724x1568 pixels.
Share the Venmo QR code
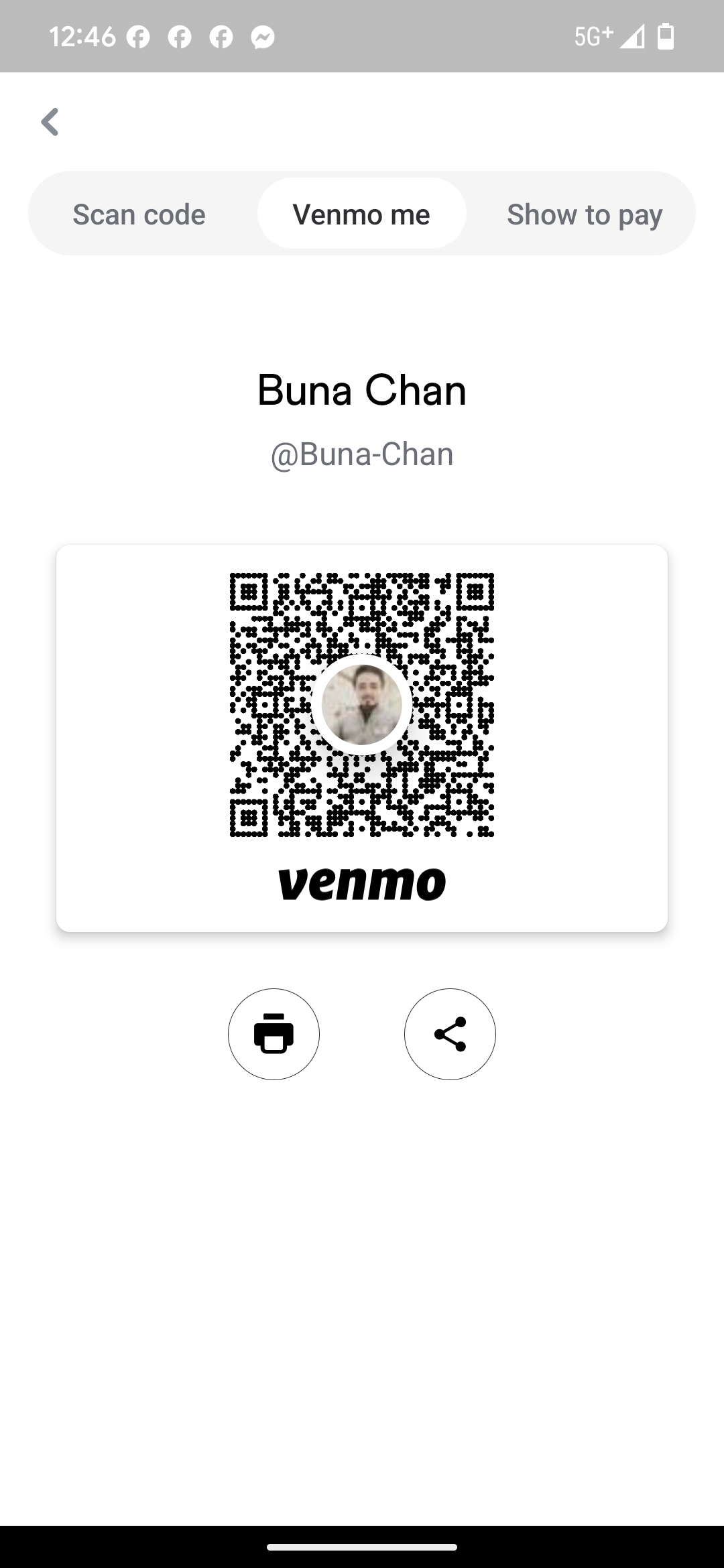pyautogui.click(x=450, y=1034)
